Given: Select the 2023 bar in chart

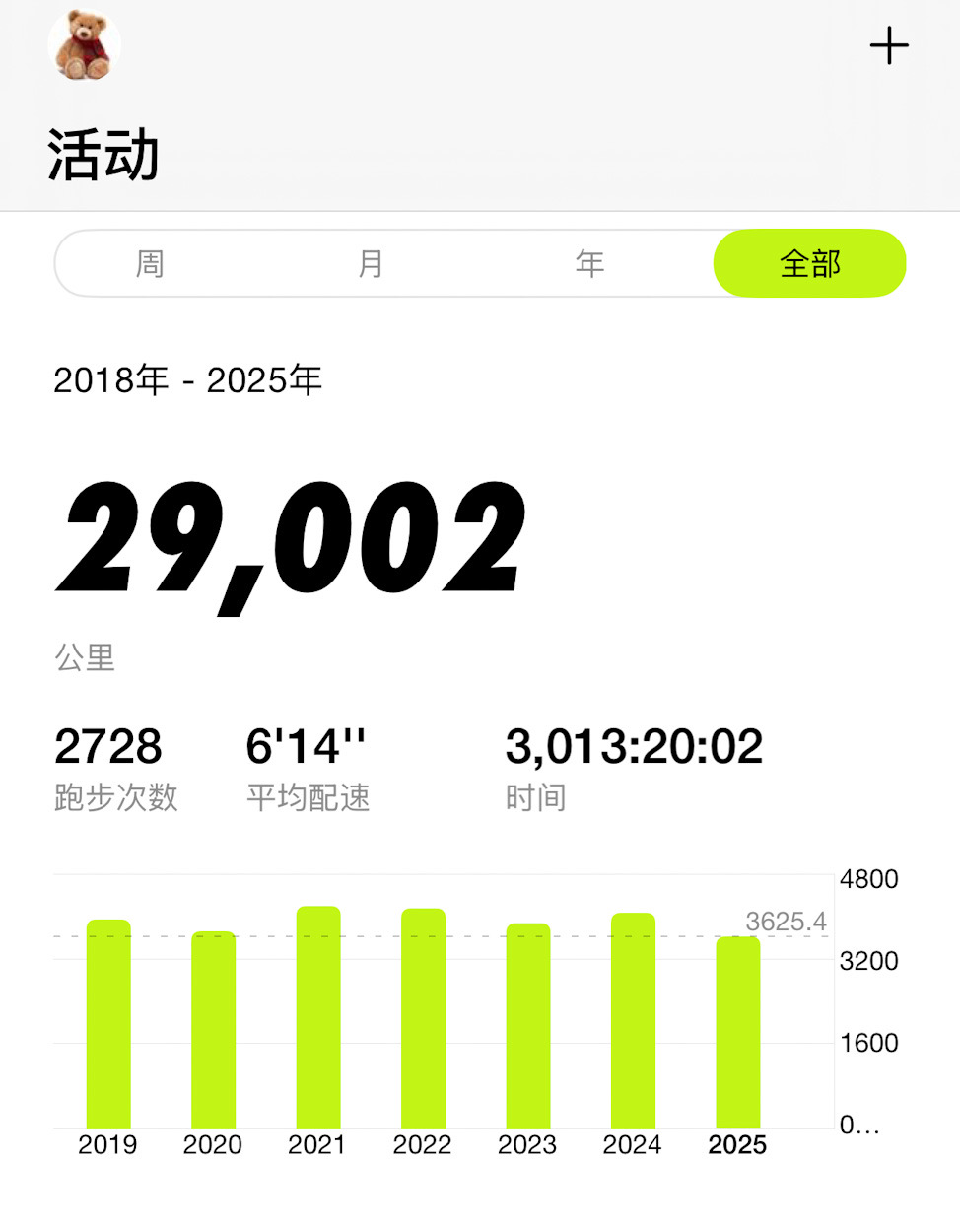Looking at the screenshot, I should [x=528, y=1026].
